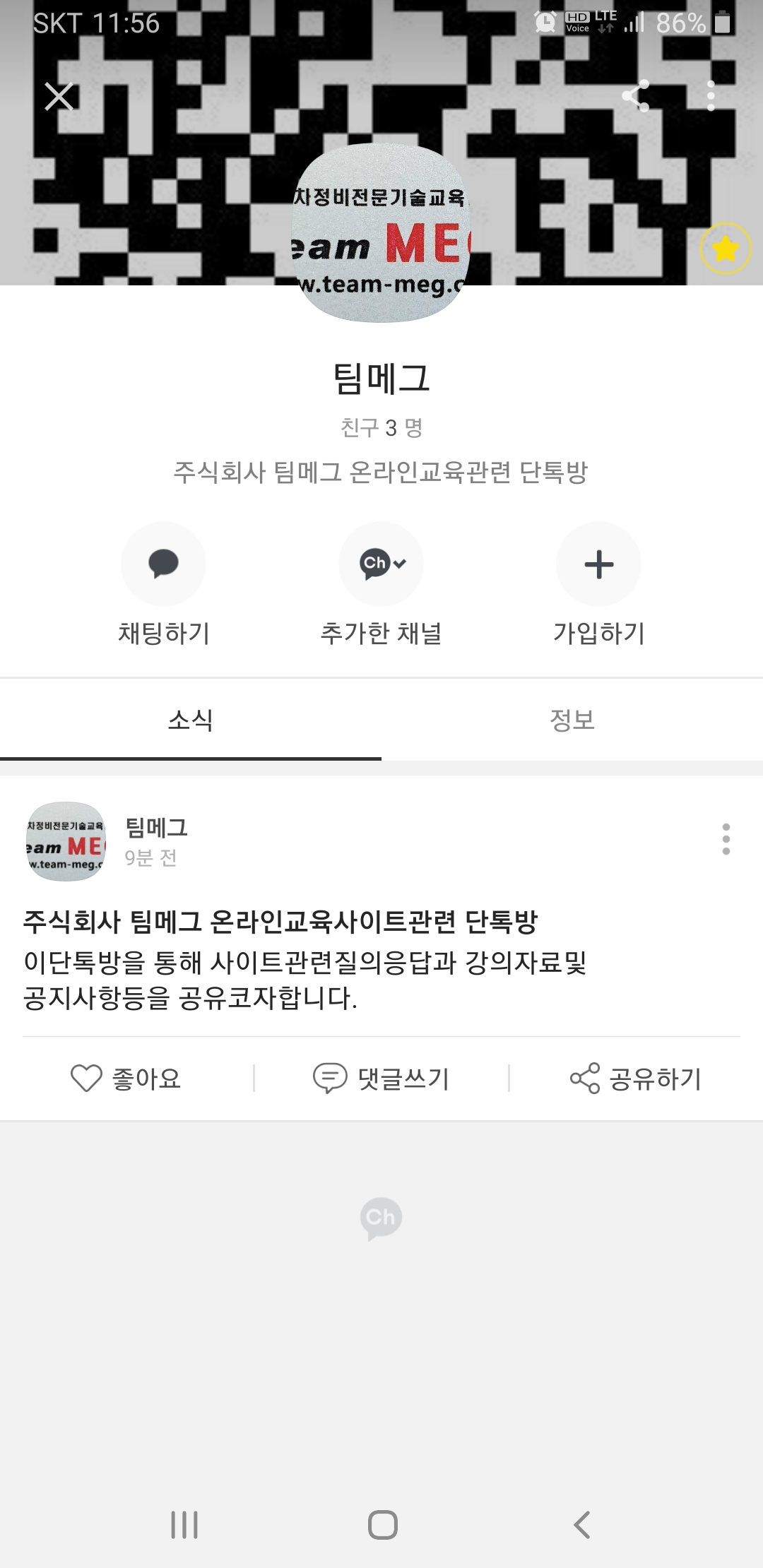Image resolution: width=763 pixels, height=1568 pixels.
Task: Select the 소식 tab
Action: tap(191, 720)
